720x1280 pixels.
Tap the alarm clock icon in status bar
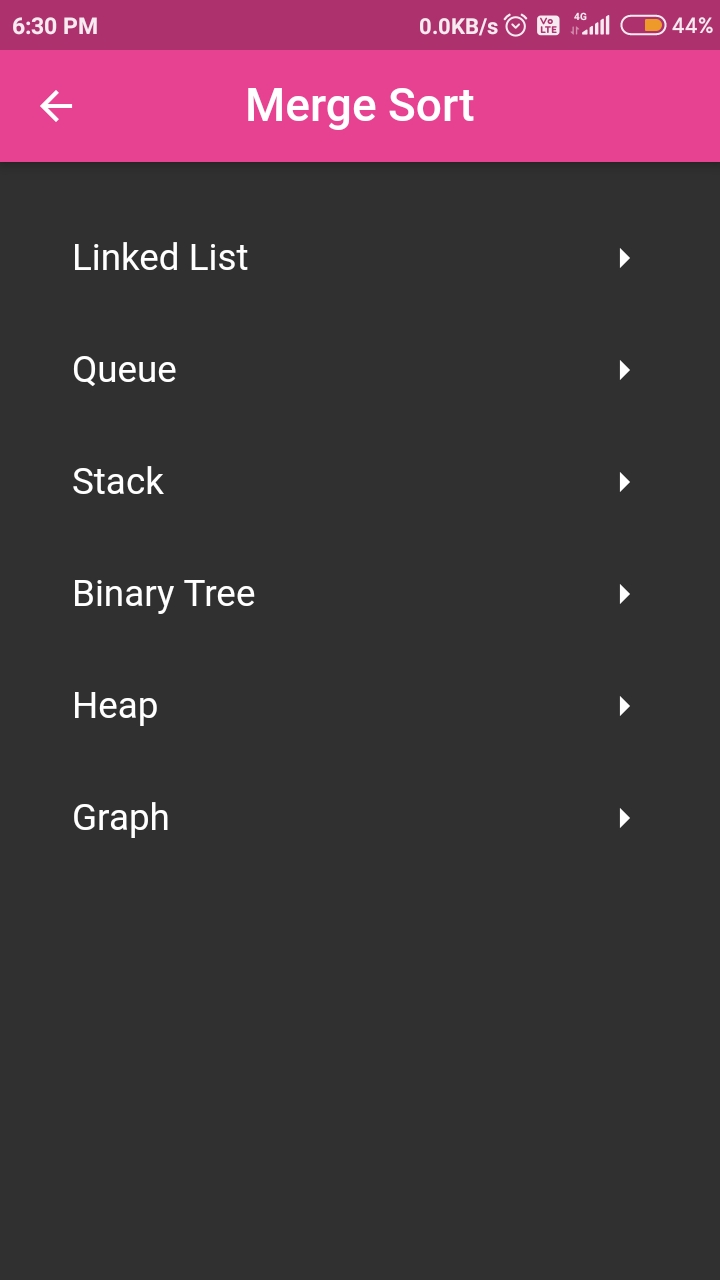(513, 25)
